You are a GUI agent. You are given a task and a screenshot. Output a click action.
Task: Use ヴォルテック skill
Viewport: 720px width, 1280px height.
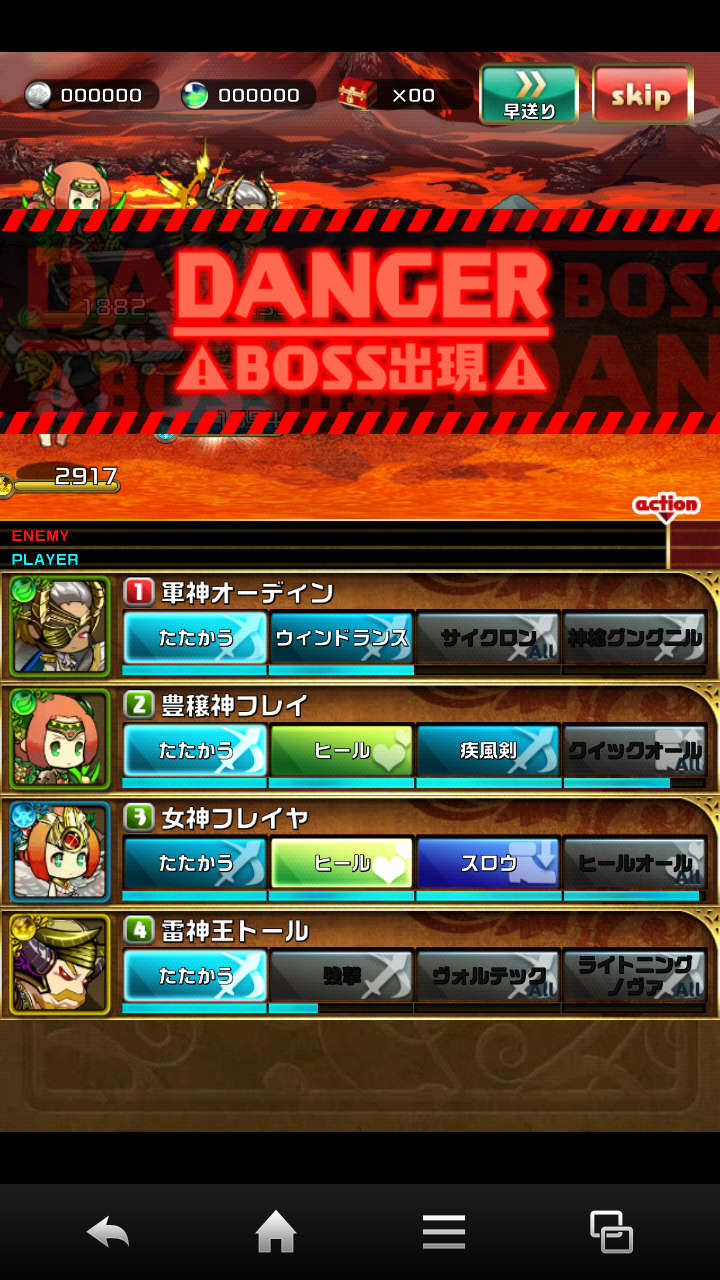coord(488,976)
